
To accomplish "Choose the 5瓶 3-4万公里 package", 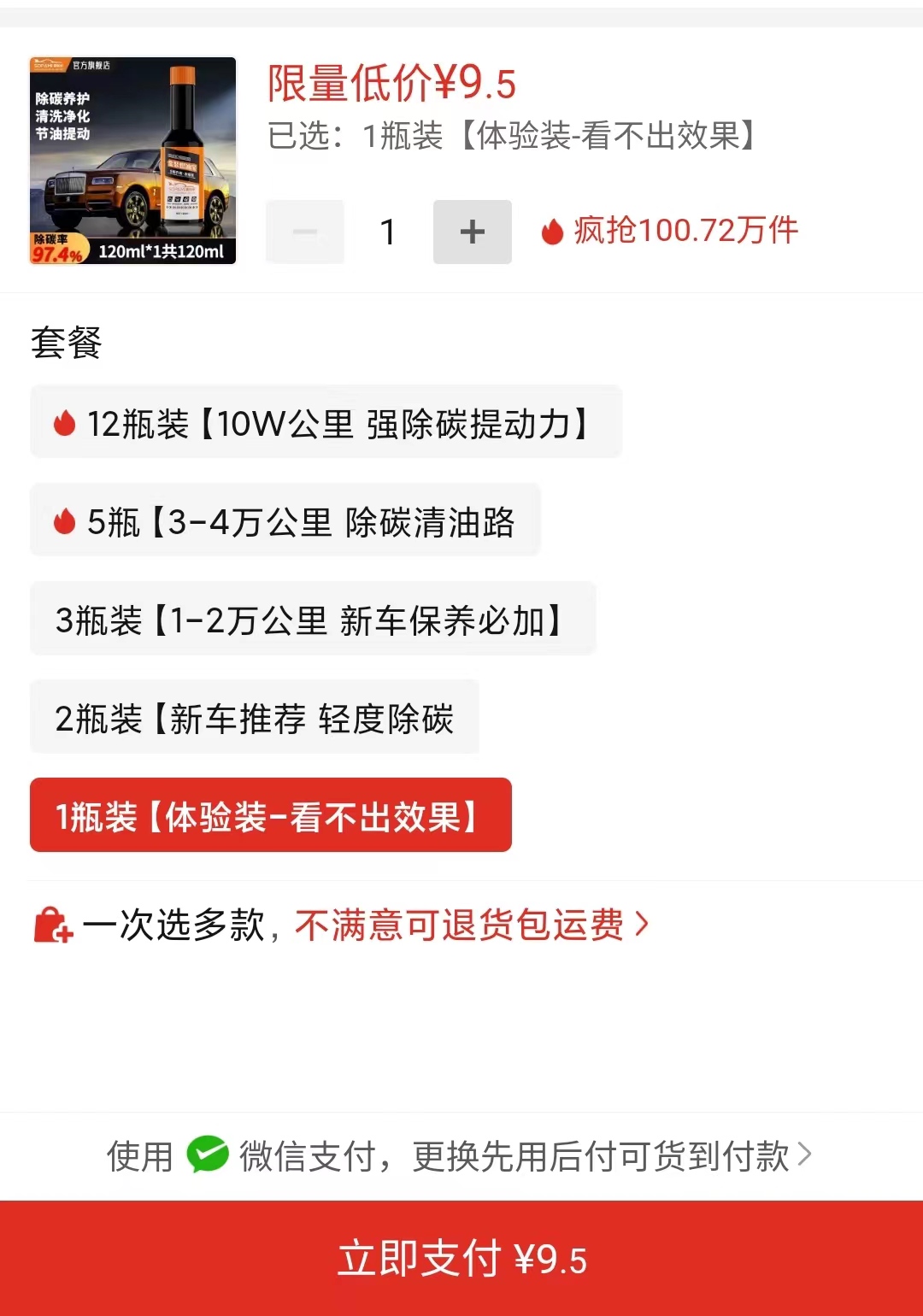I will click(x=285, y=520).
